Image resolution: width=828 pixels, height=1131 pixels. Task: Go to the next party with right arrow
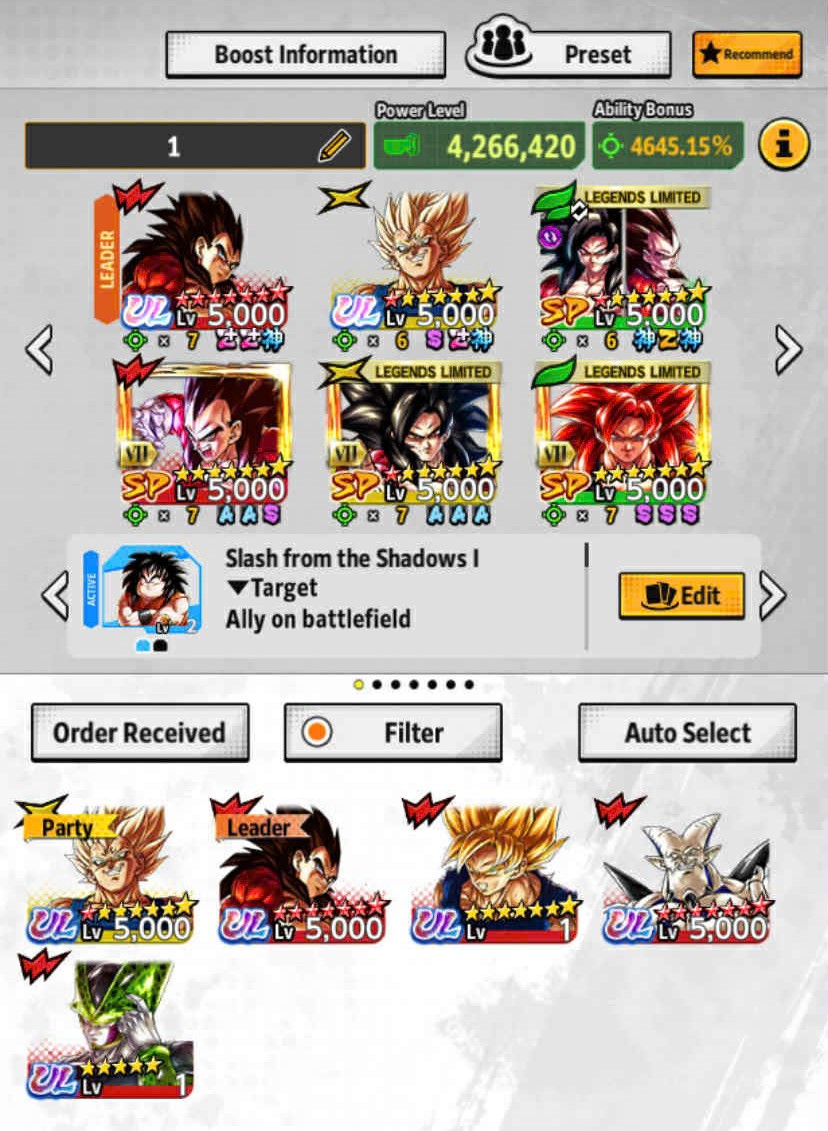point(788,349)
